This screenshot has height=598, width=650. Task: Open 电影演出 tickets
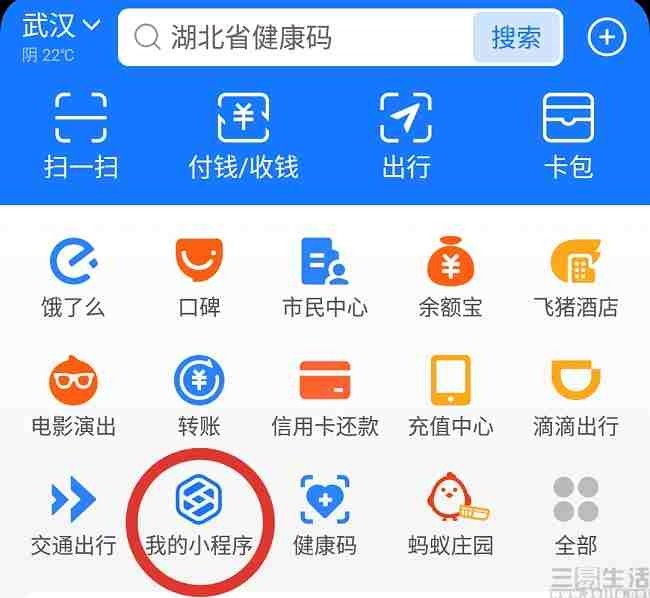click(x=73, y=397)
